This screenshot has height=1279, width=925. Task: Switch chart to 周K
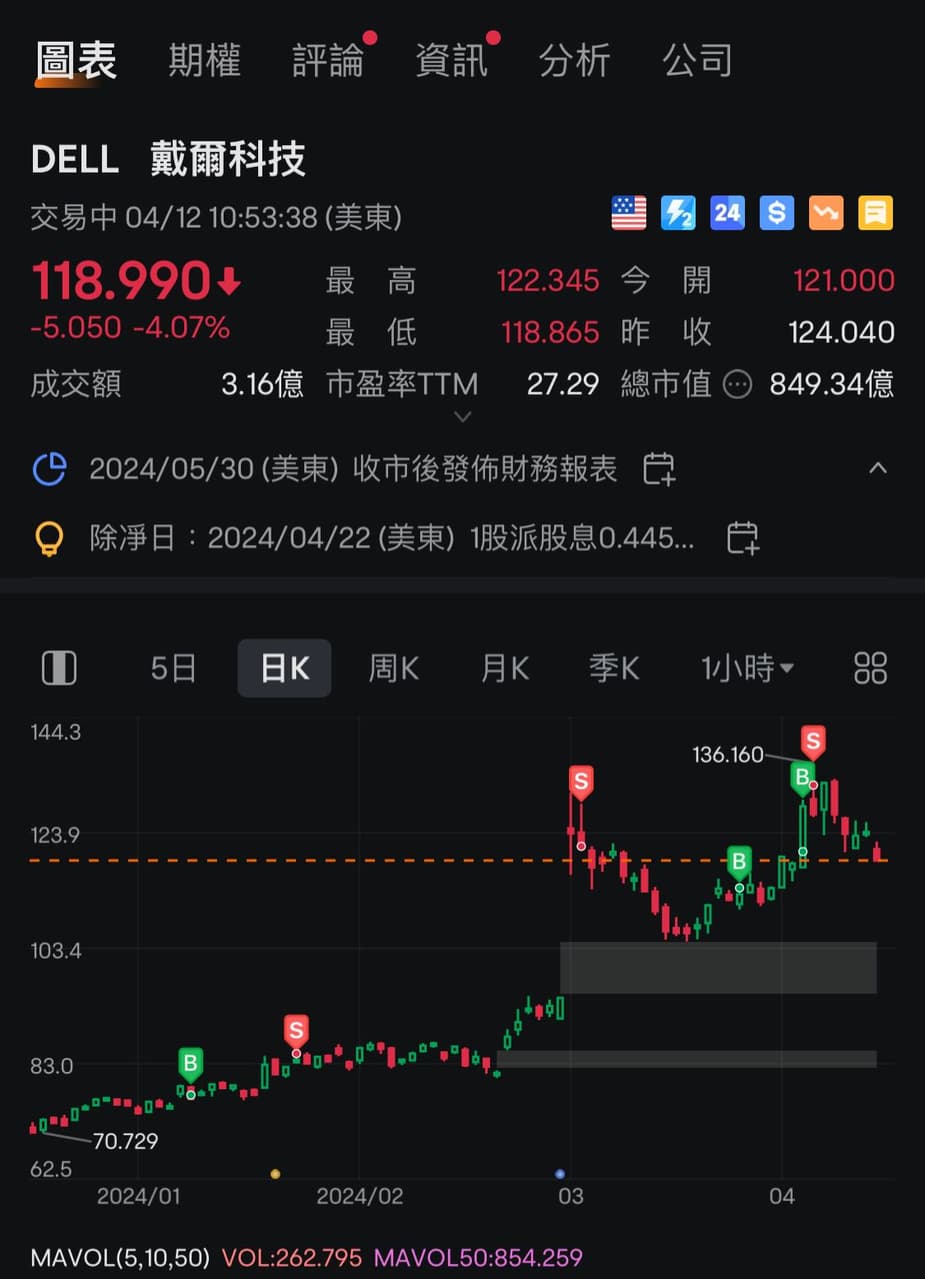click(x=394, y=668)
